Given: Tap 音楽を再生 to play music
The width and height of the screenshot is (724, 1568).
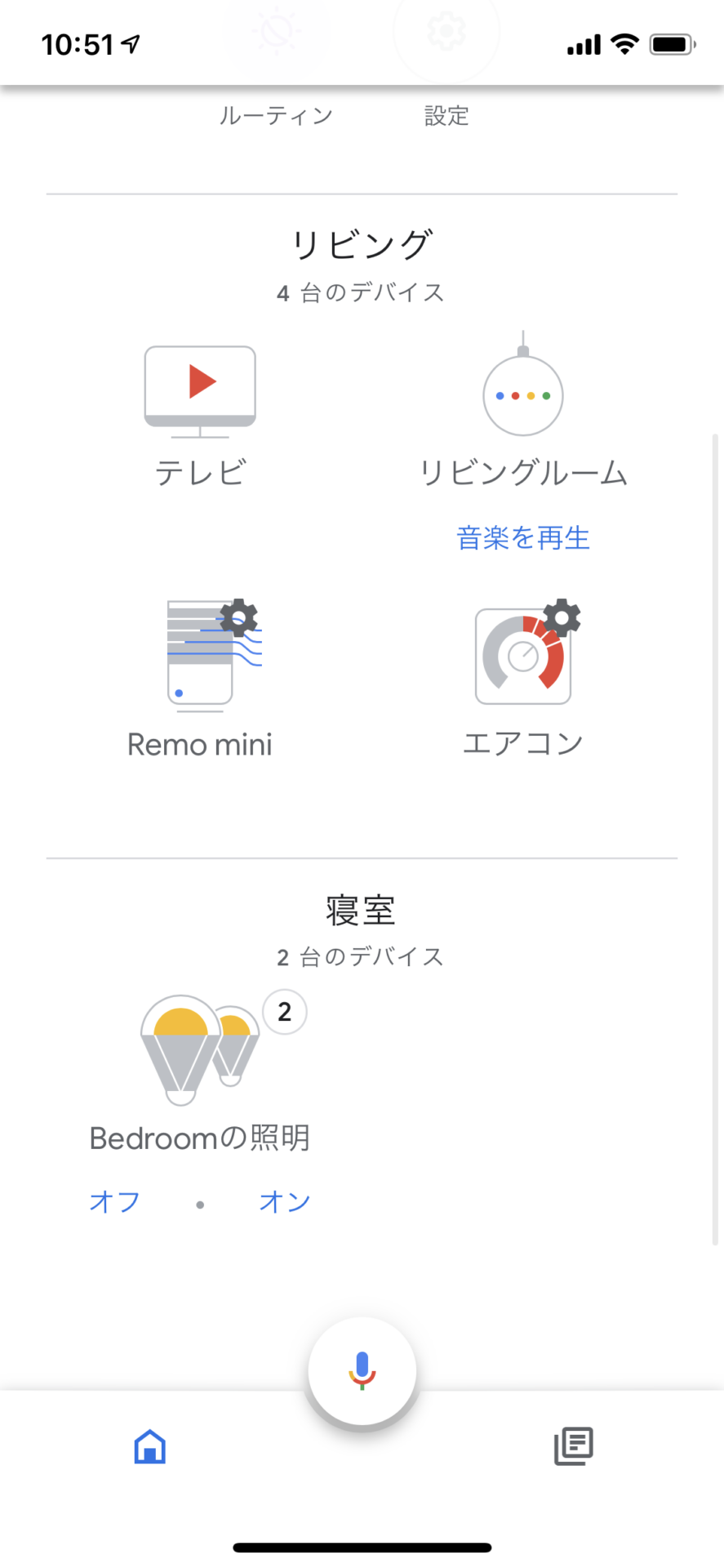Looking at the screenshot, I should [x=523, y=538].
